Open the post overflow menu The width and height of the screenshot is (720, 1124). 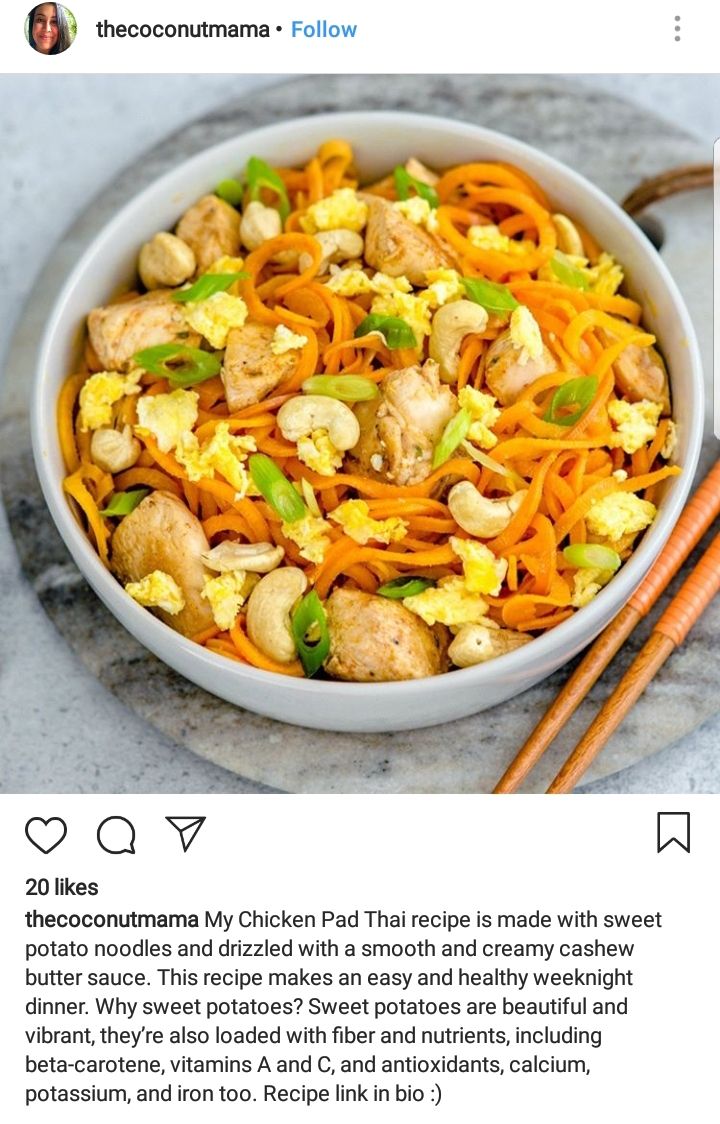[x=677, y=29]
